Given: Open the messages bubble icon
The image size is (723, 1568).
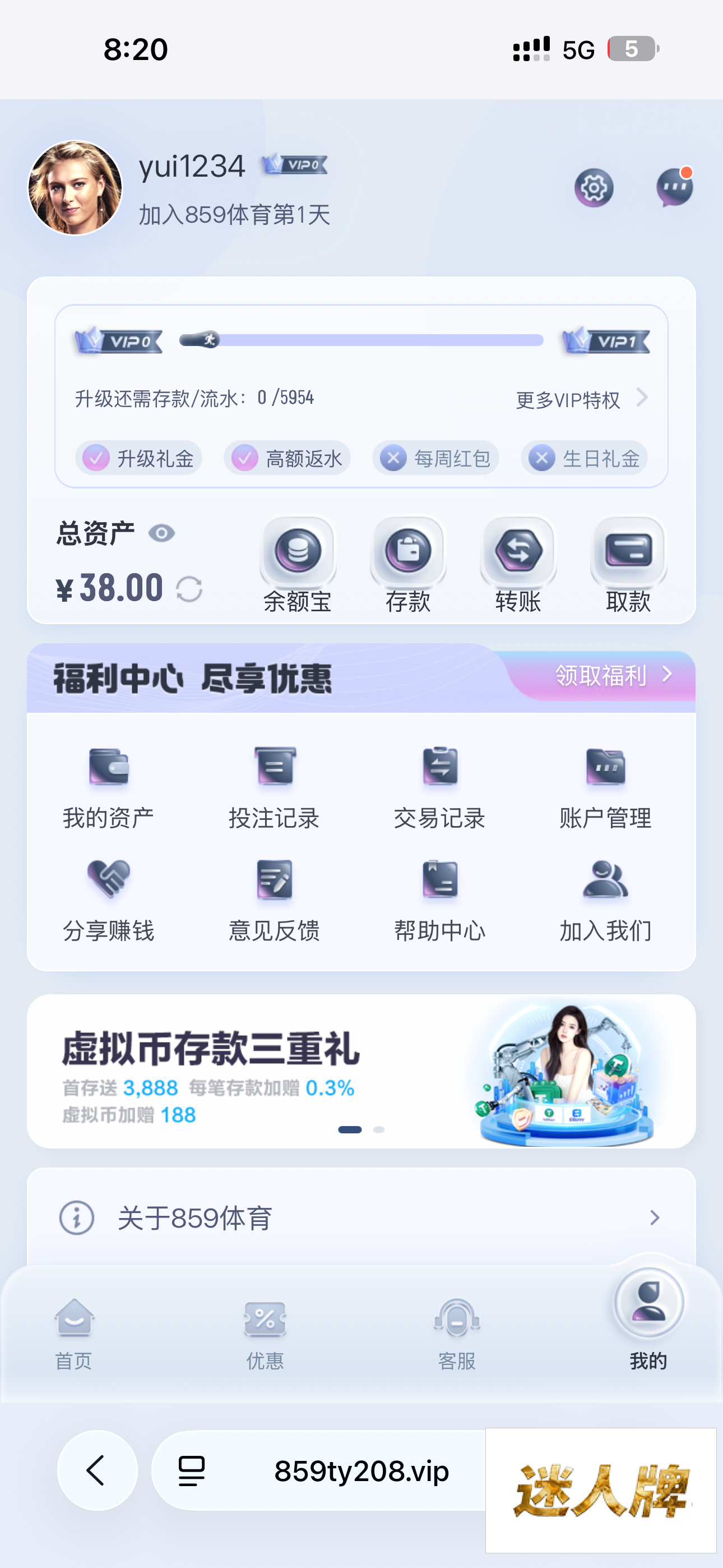Looking at the screenshot, I should [x=674, y=187].
